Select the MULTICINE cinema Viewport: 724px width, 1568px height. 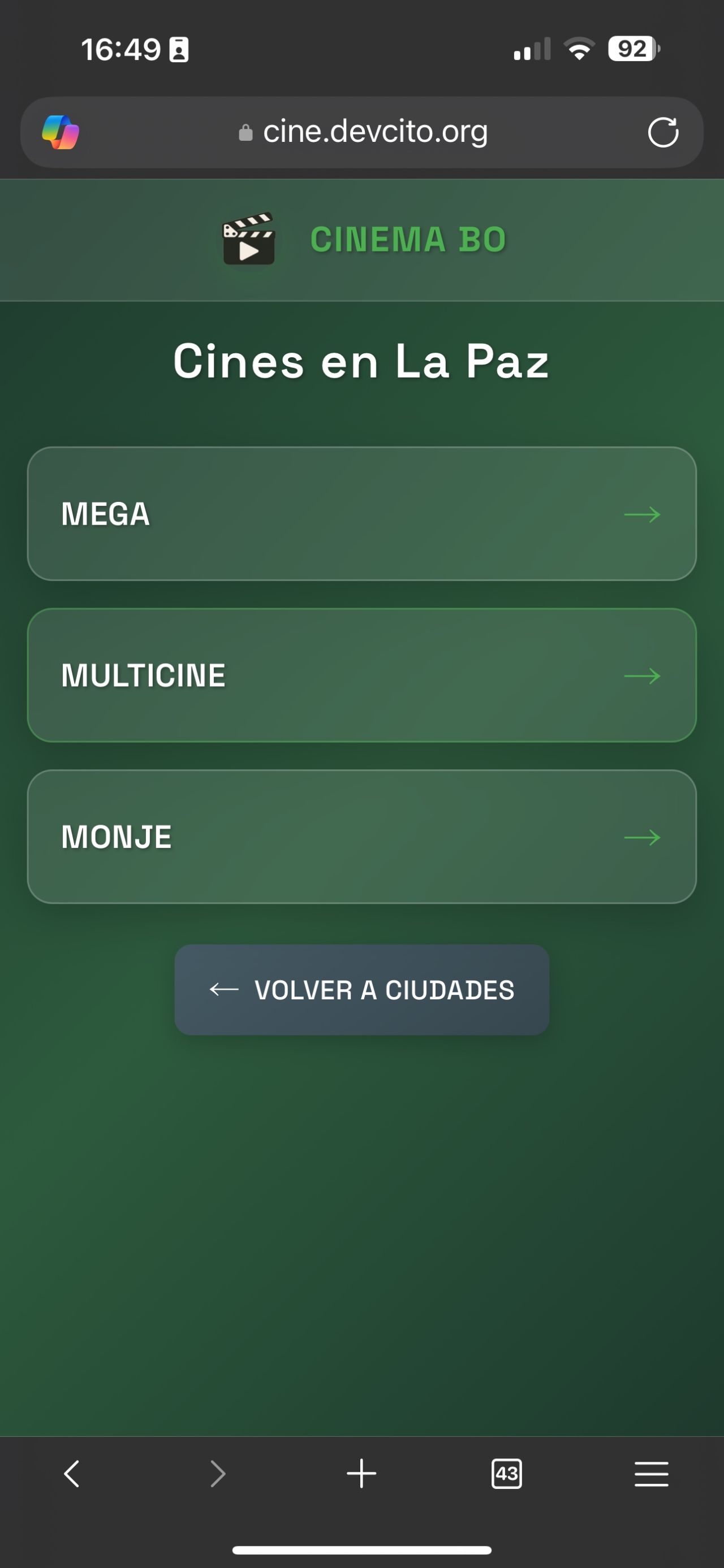pos(361,675)
